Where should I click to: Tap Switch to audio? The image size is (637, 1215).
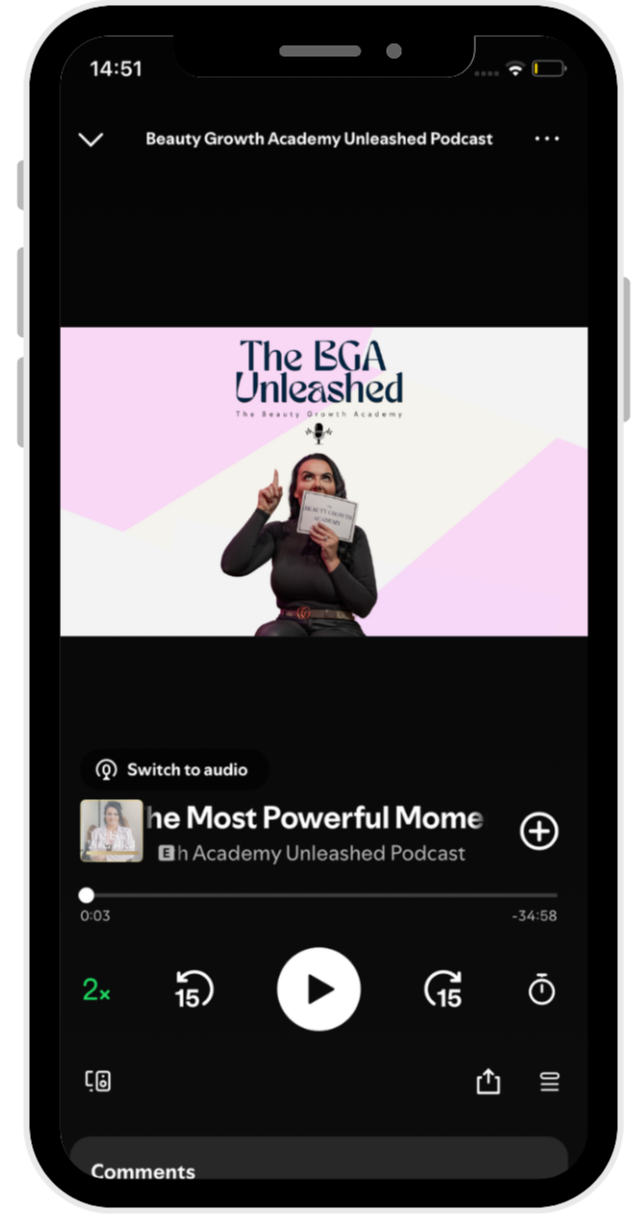173,770
